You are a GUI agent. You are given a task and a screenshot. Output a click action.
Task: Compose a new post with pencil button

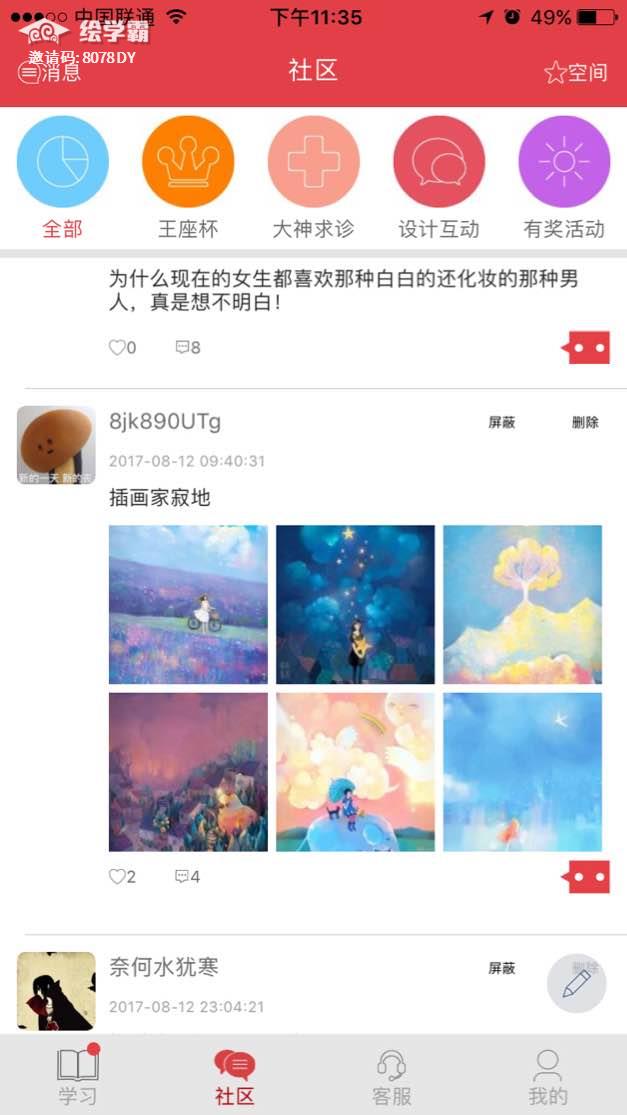[x=576, y=983]
